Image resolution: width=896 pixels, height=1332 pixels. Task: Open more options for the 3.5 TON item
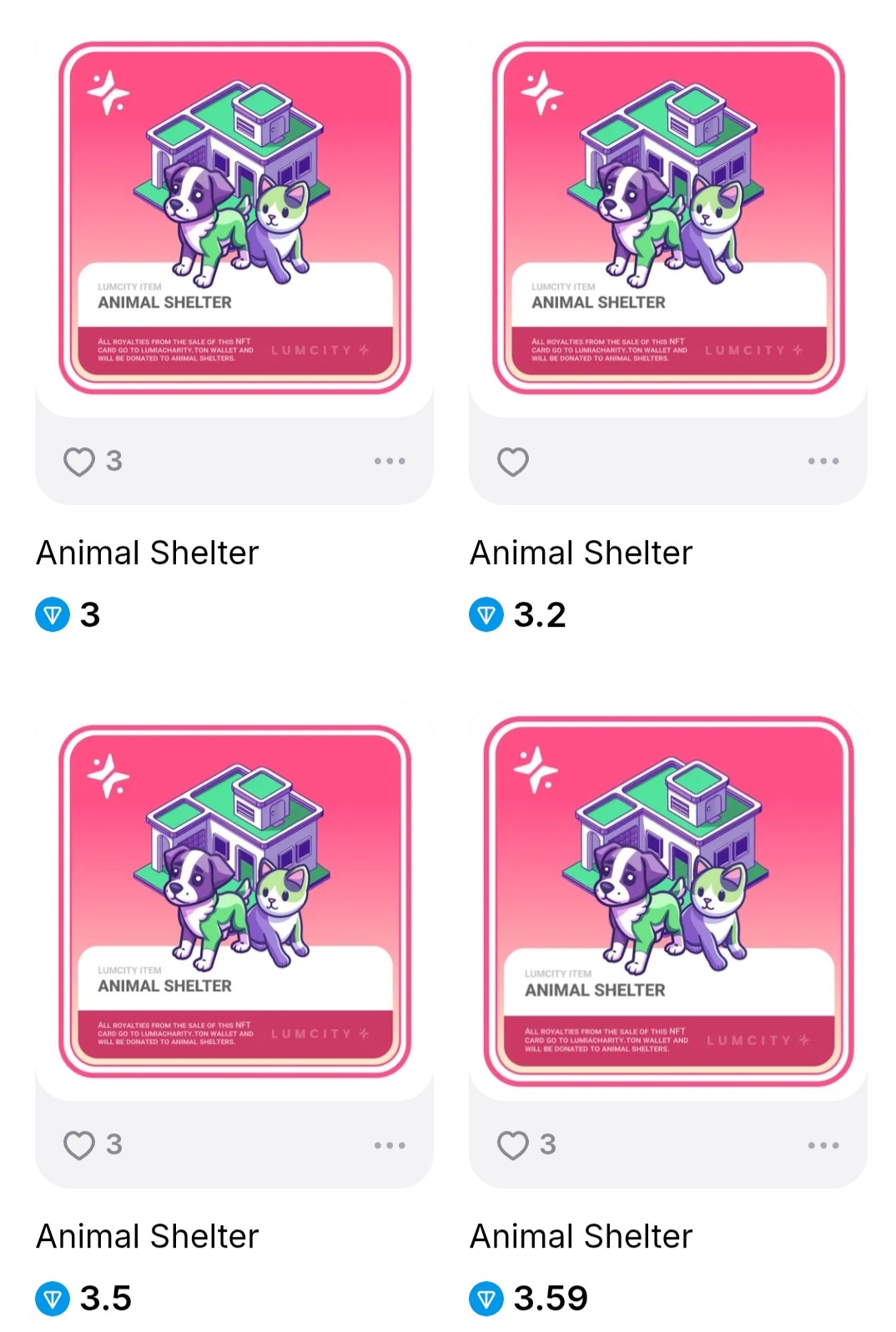click(x=390, y=1145)
